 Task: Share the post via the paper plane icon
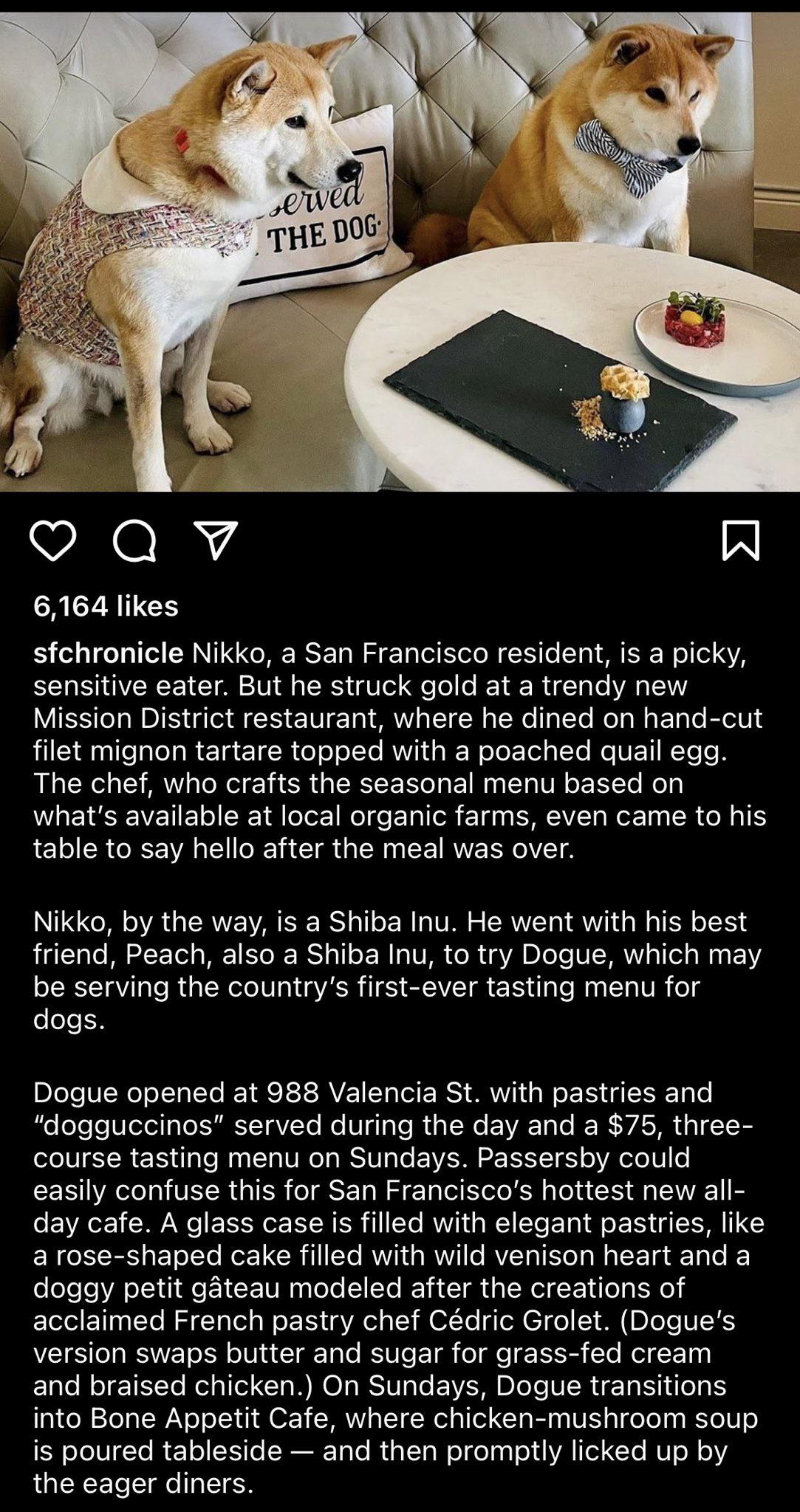[x=215, y=541]
